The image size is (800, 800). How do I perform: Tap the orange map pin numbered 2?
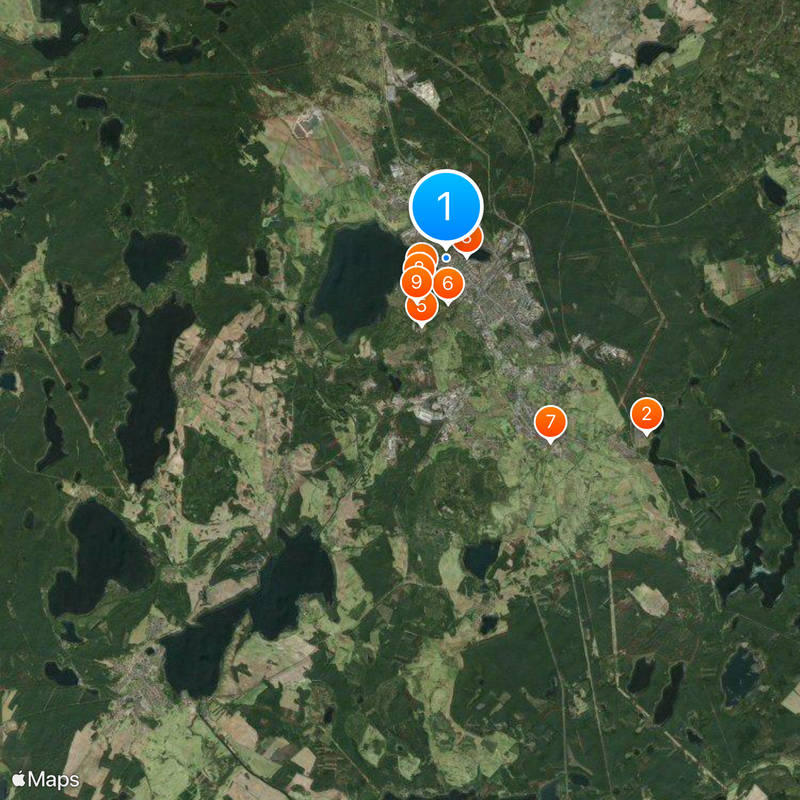647,414
